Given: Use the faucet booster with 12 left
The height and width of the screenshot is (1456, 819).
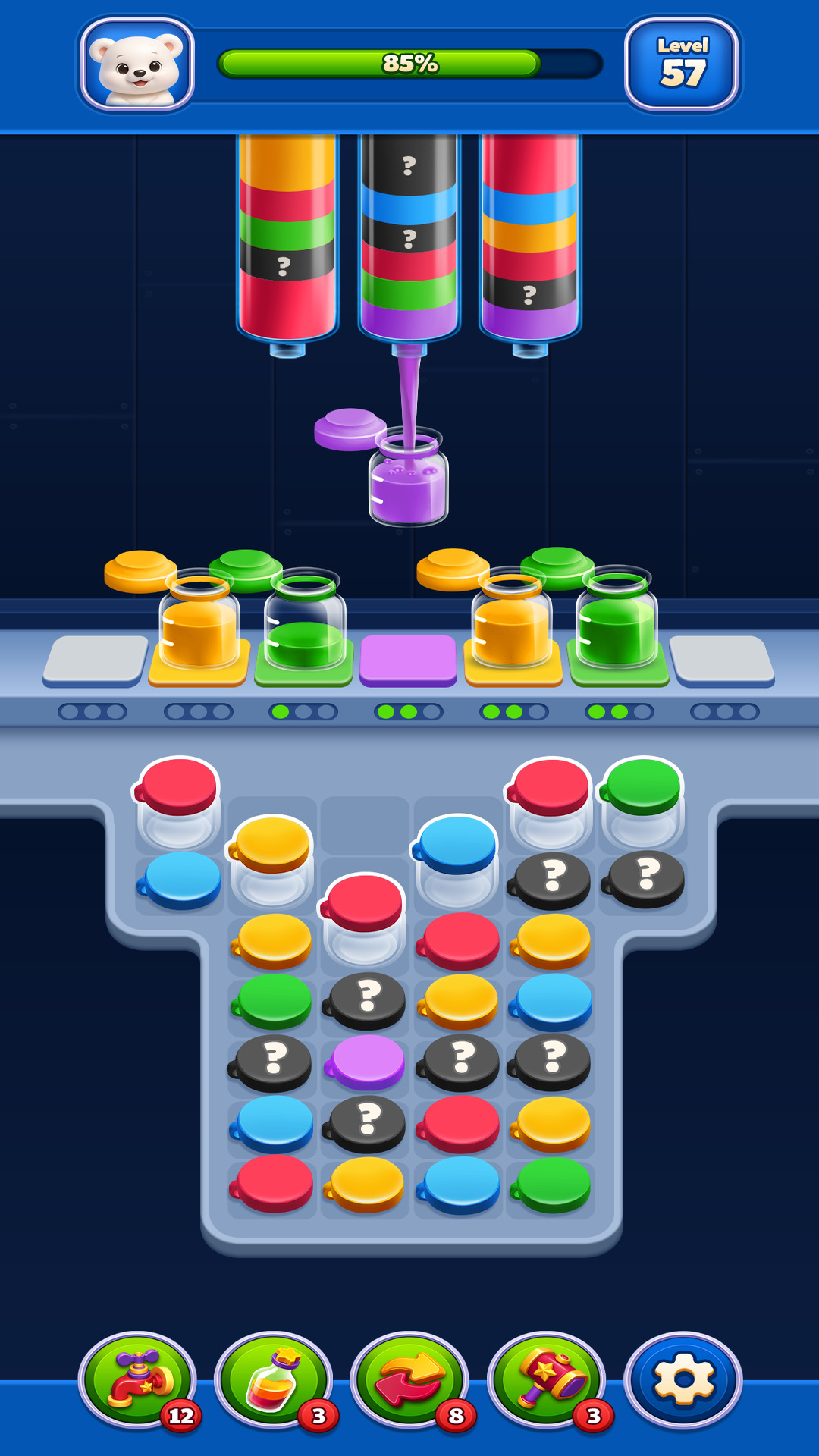Looking at the screenshot, I should (x=137, y=1380).
